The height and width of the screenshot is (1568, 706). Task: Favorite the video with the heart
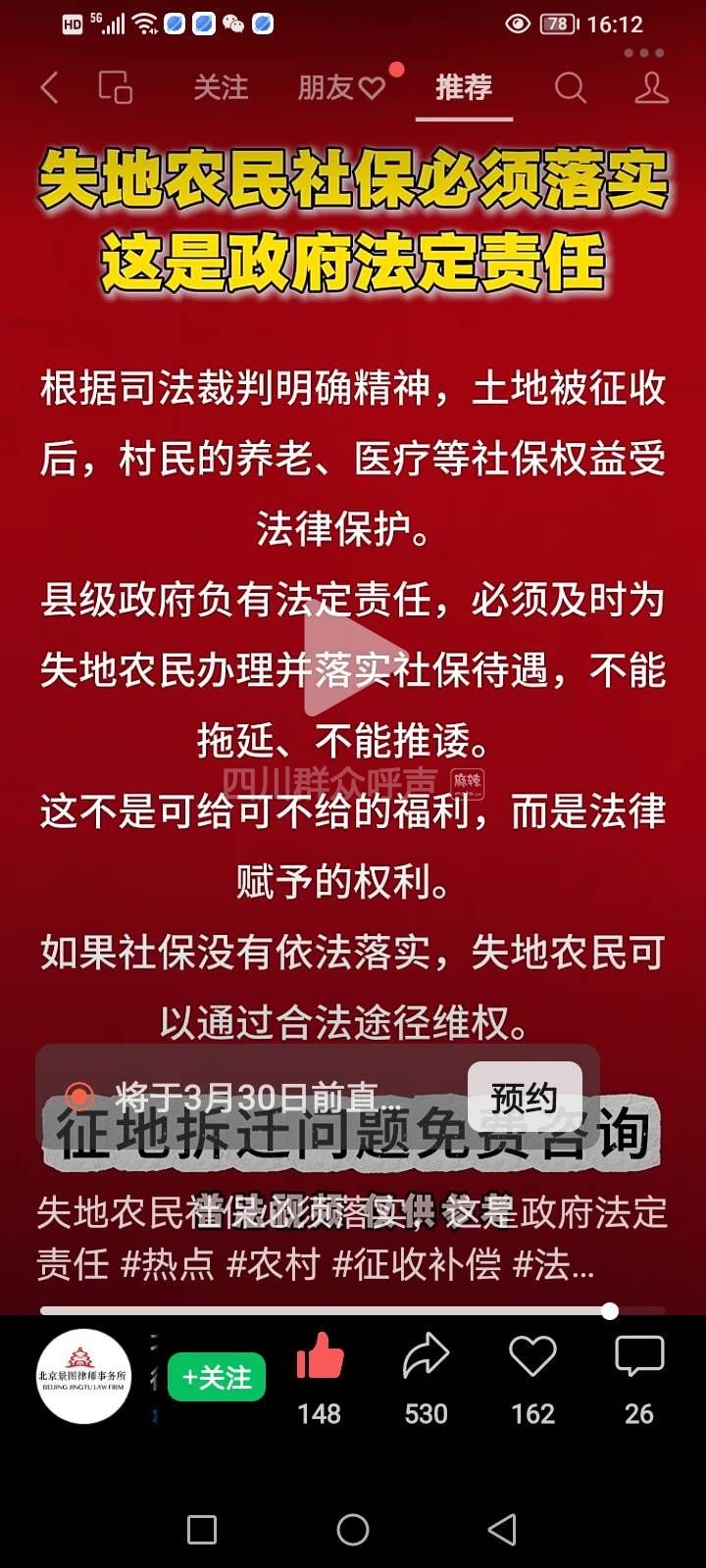[532, 1359]
